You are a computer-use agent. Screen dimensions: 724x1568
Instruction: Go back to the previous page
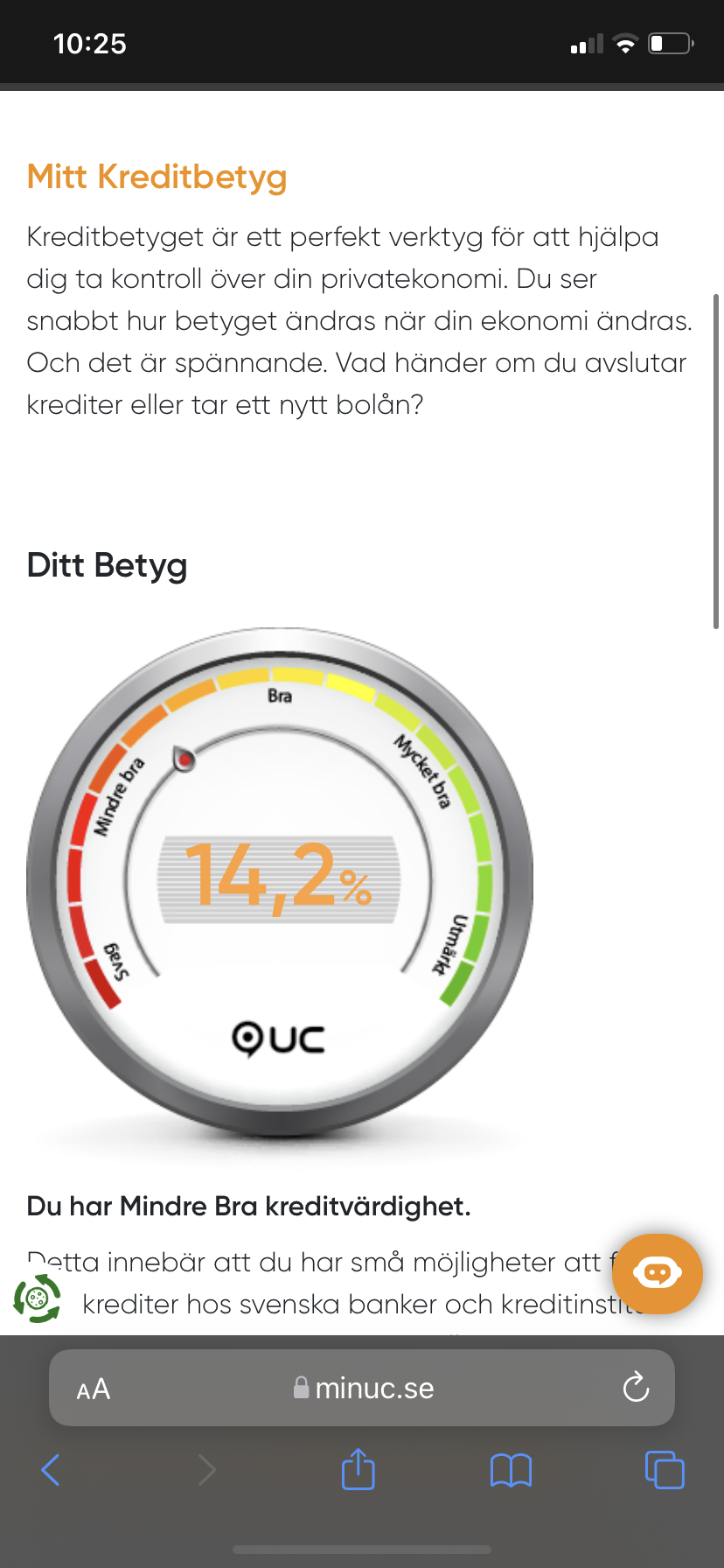pos(51,1470)
